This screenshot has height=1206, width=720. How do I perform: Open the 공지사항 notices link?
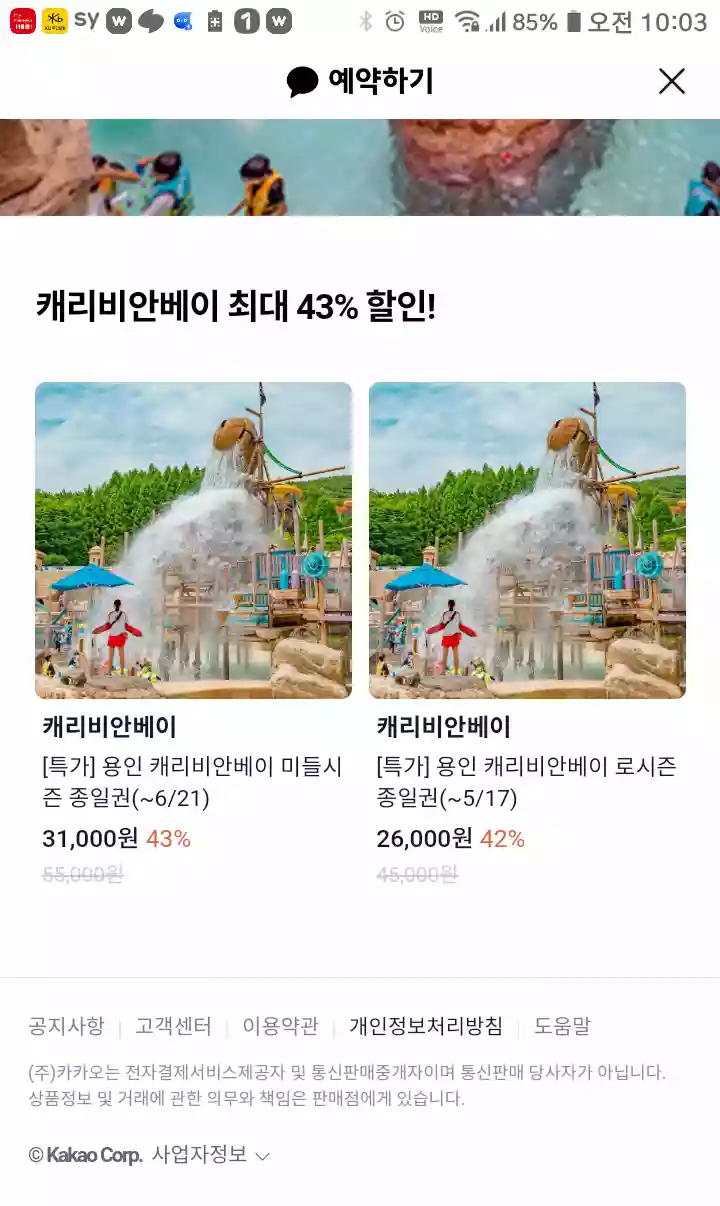tap(66, 1026)
